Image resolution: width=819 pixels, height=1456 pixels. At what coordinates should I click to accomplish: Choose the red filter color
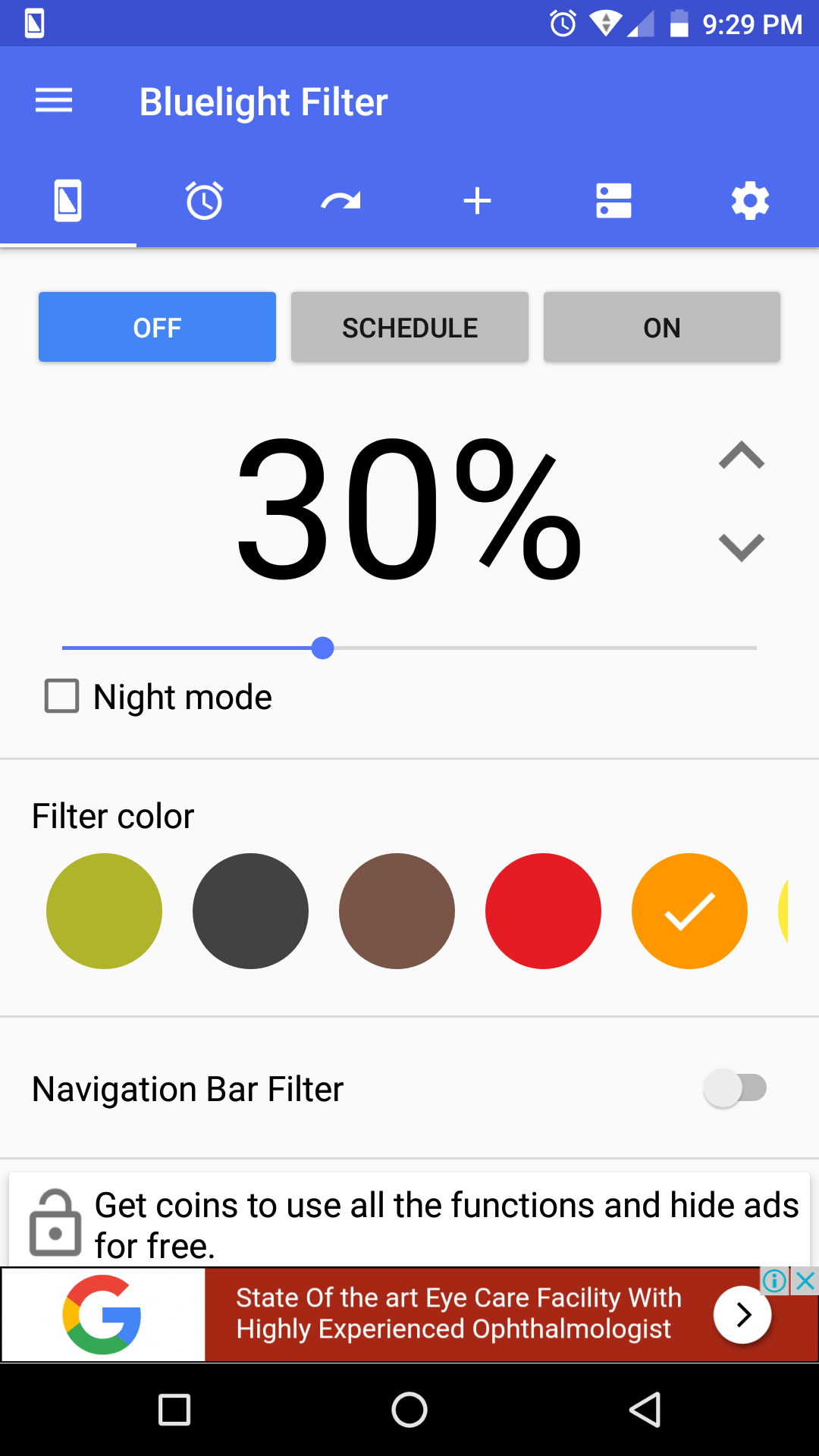coord(543,911)
